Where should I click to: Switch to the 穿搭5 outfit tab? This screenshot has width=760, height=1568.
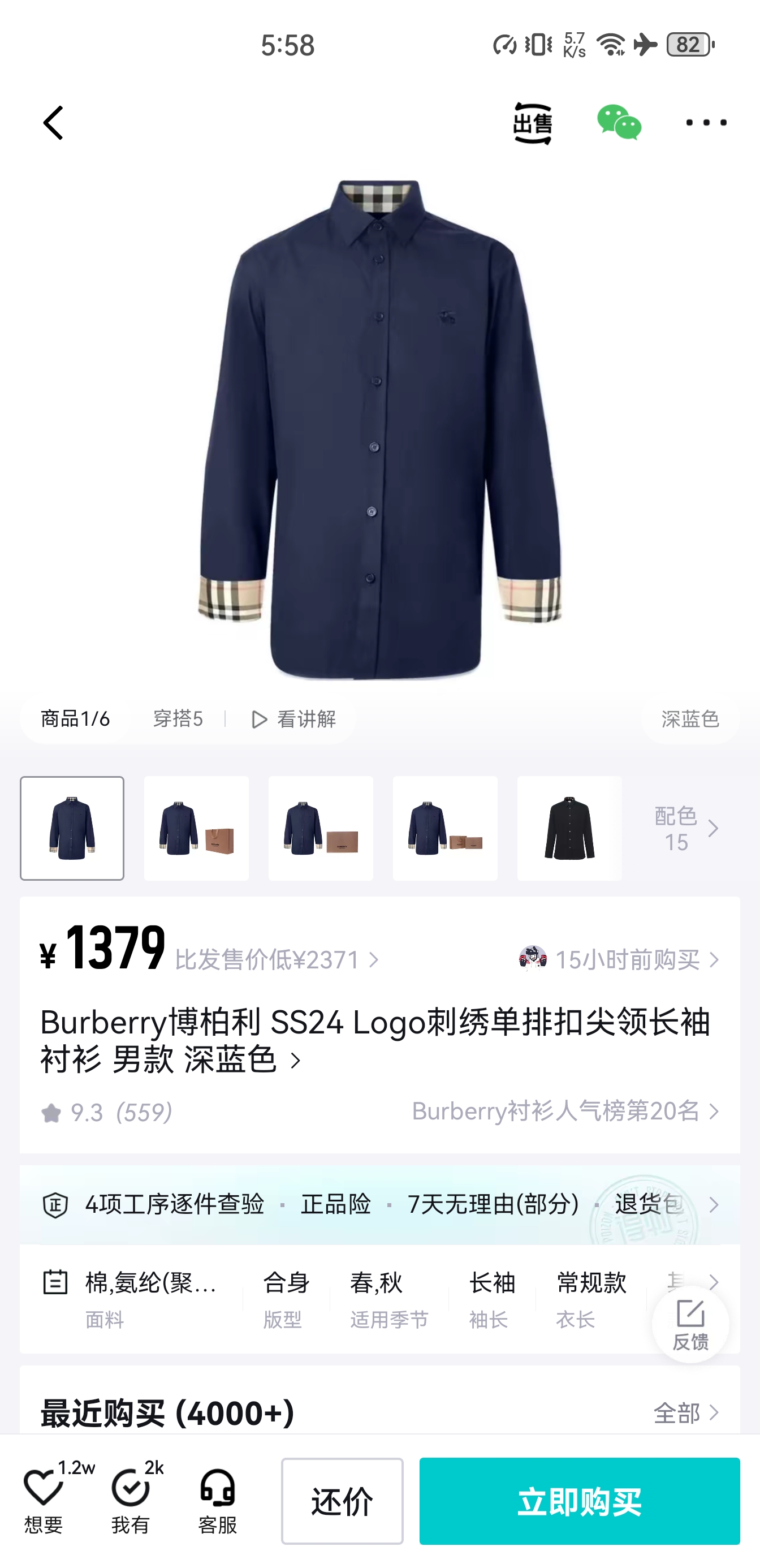[x=178, y=719]
